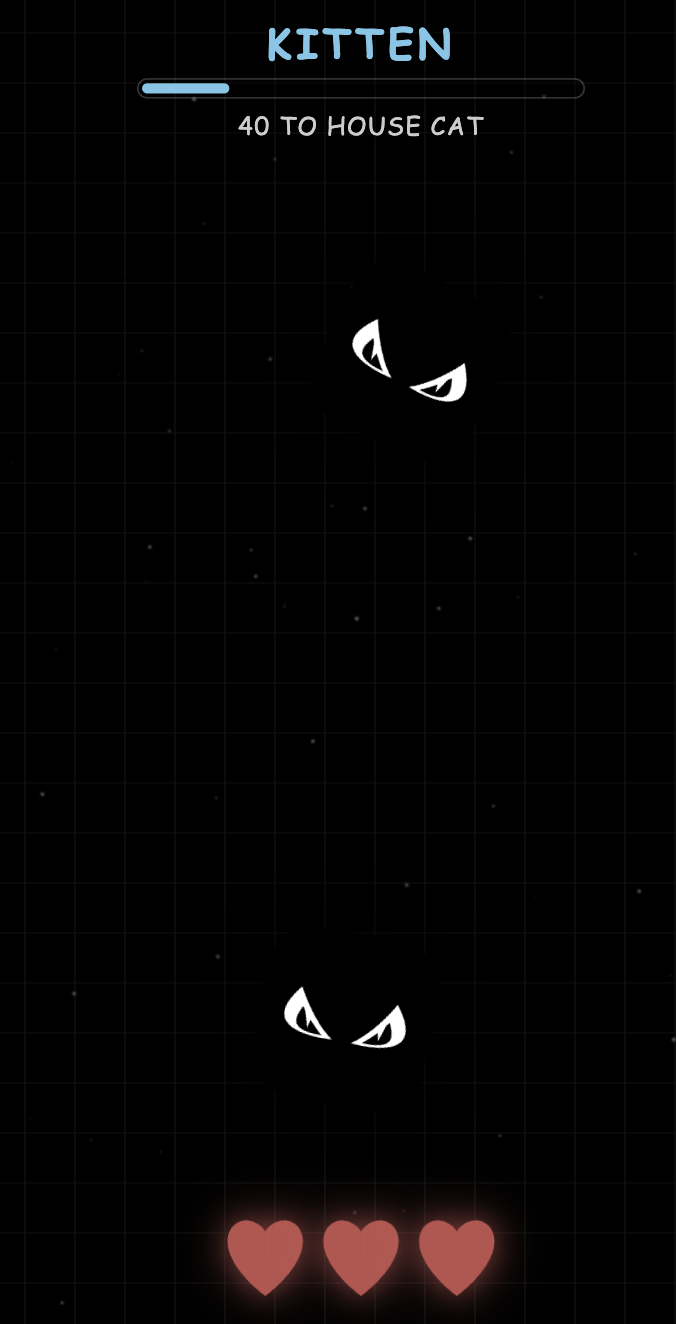Tap the lower pair of glowing cat eyes
Screen dimensions: 676x1324
[346, 1020]
